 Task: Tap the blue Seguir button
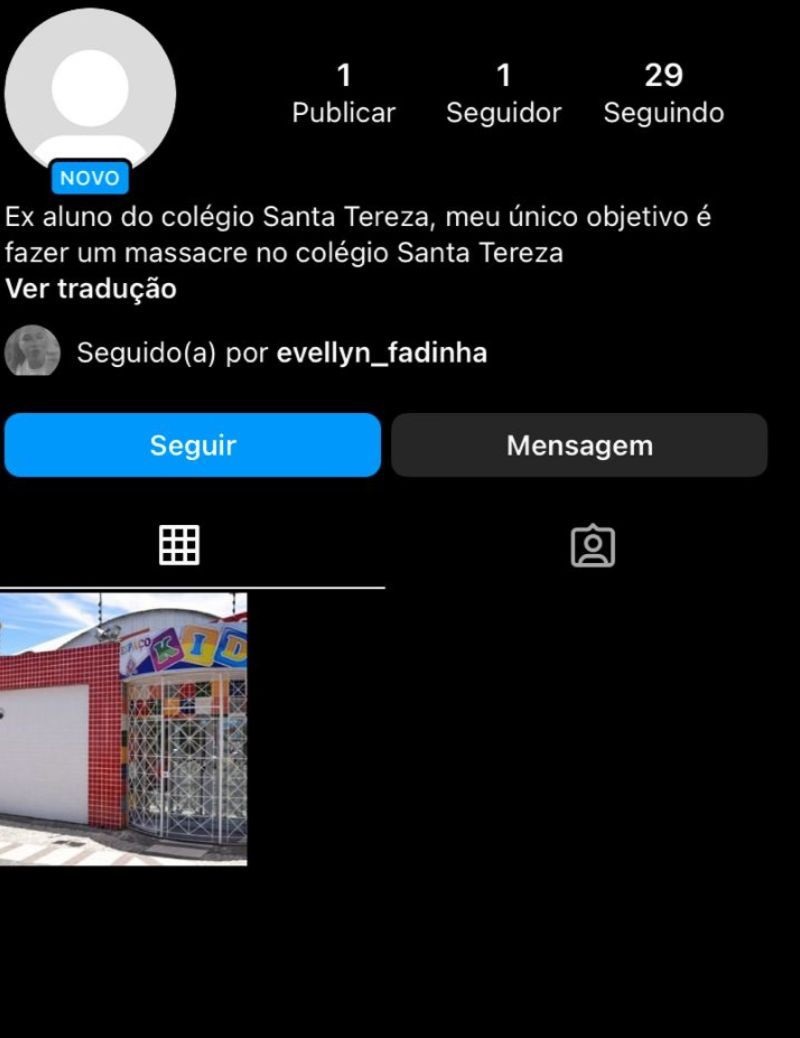192,445
